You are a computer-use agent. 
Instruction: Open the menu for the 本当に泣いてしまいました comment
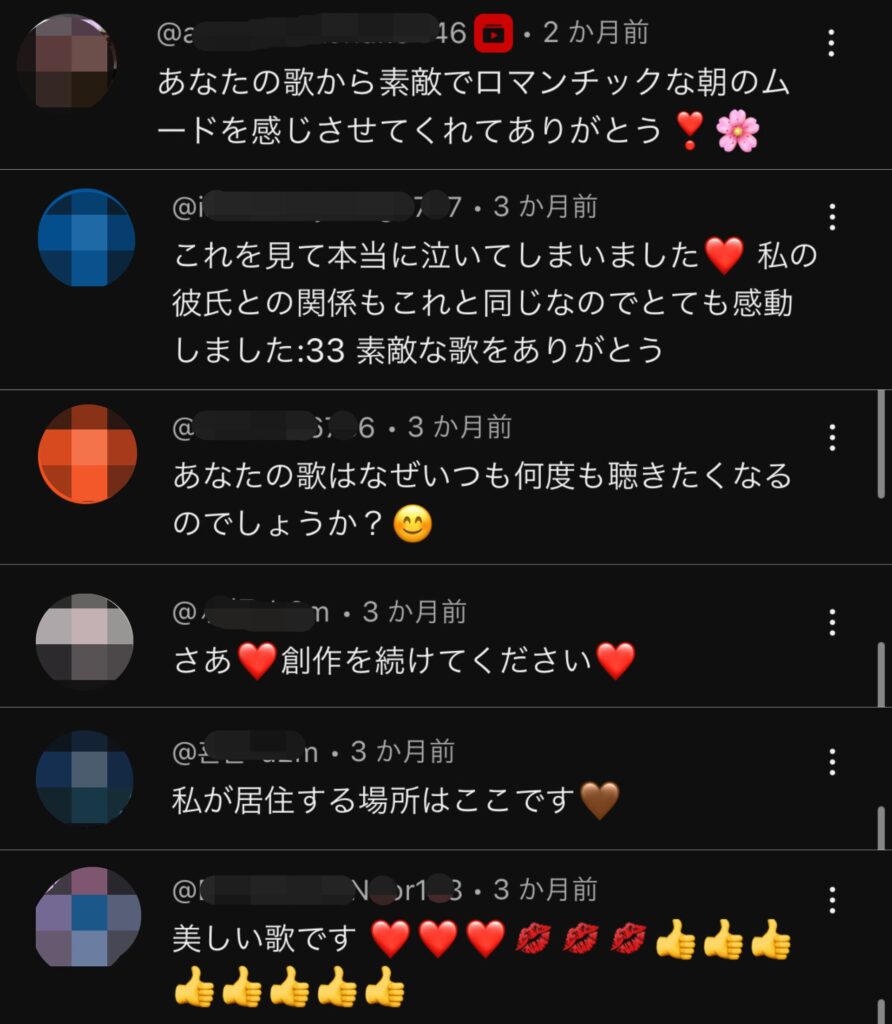pos(832,216)
